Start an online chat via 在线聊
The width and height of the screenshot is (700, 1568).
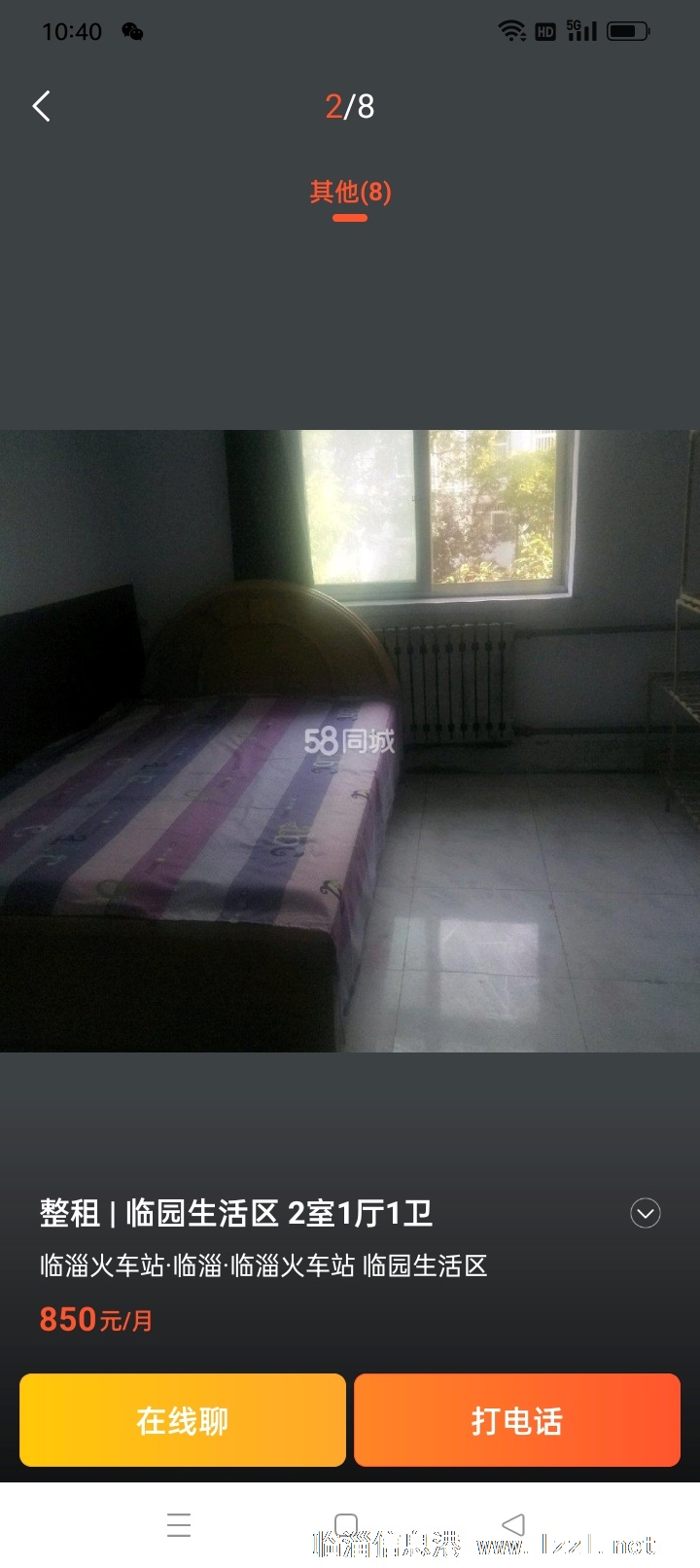[x=183, y=1420]
